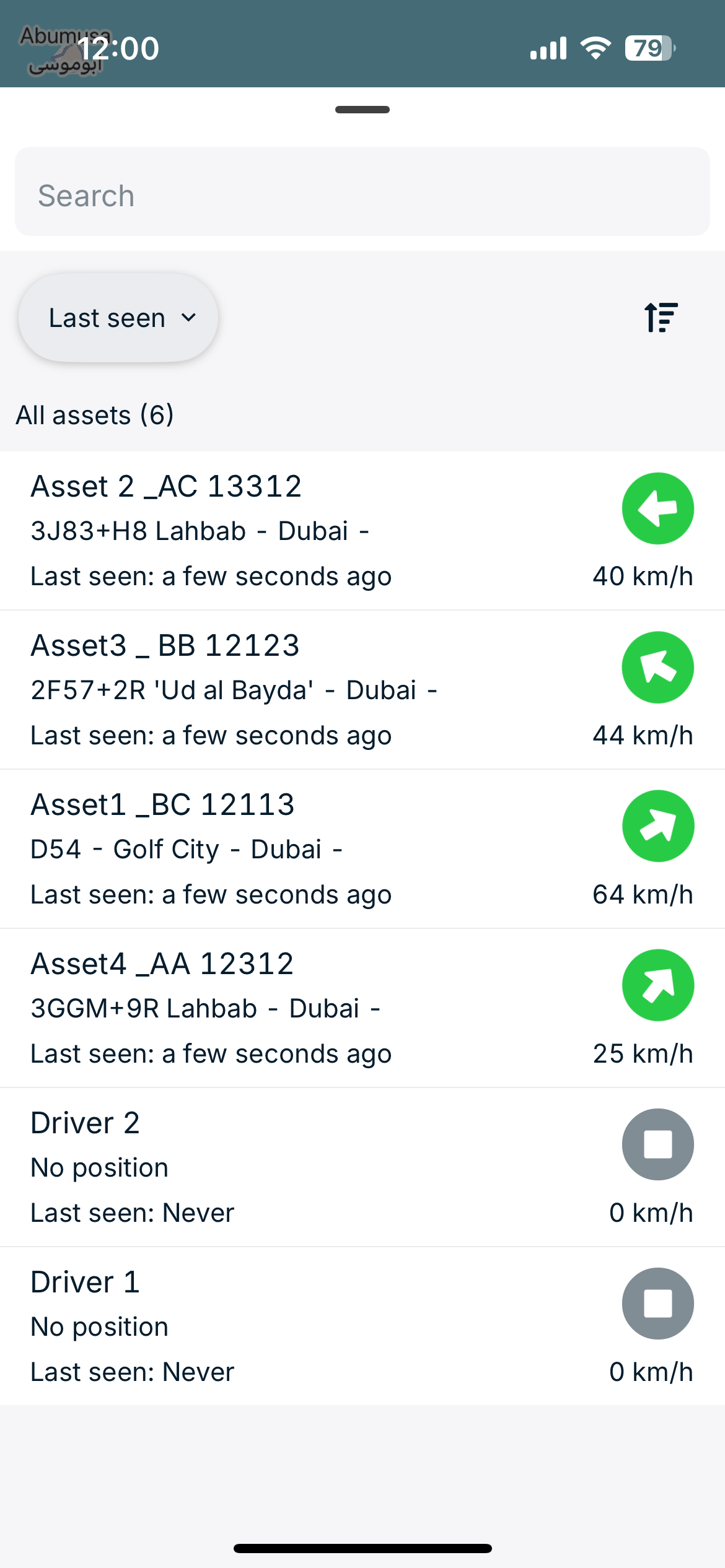Image resolution: width=725 pixels, height=1568 pixels.
Task: Toggle the sort order icon
Action: coord(661,318)
